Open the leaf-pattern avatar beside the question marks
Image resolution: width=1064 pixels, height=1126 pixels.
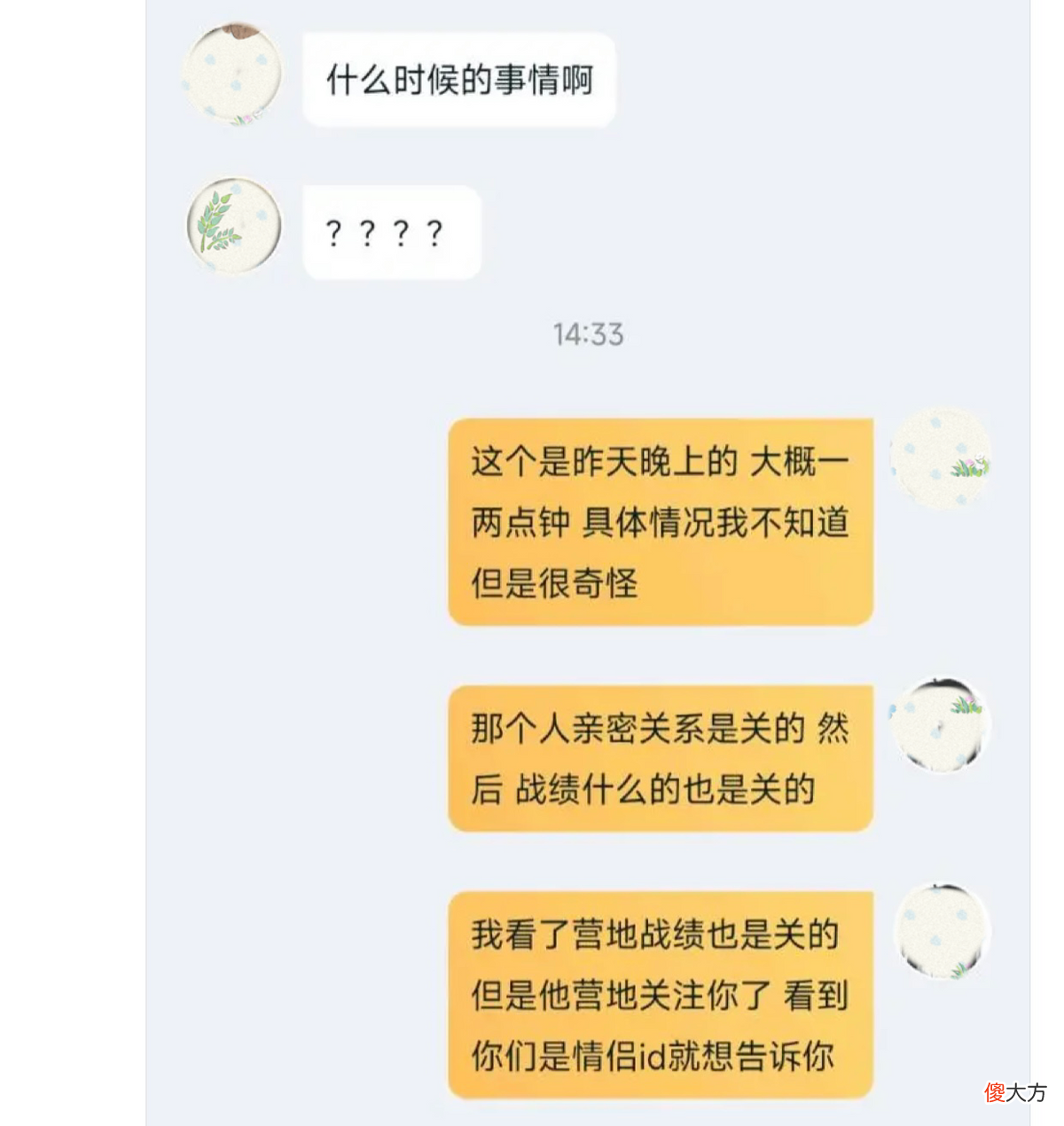point(233,229)
